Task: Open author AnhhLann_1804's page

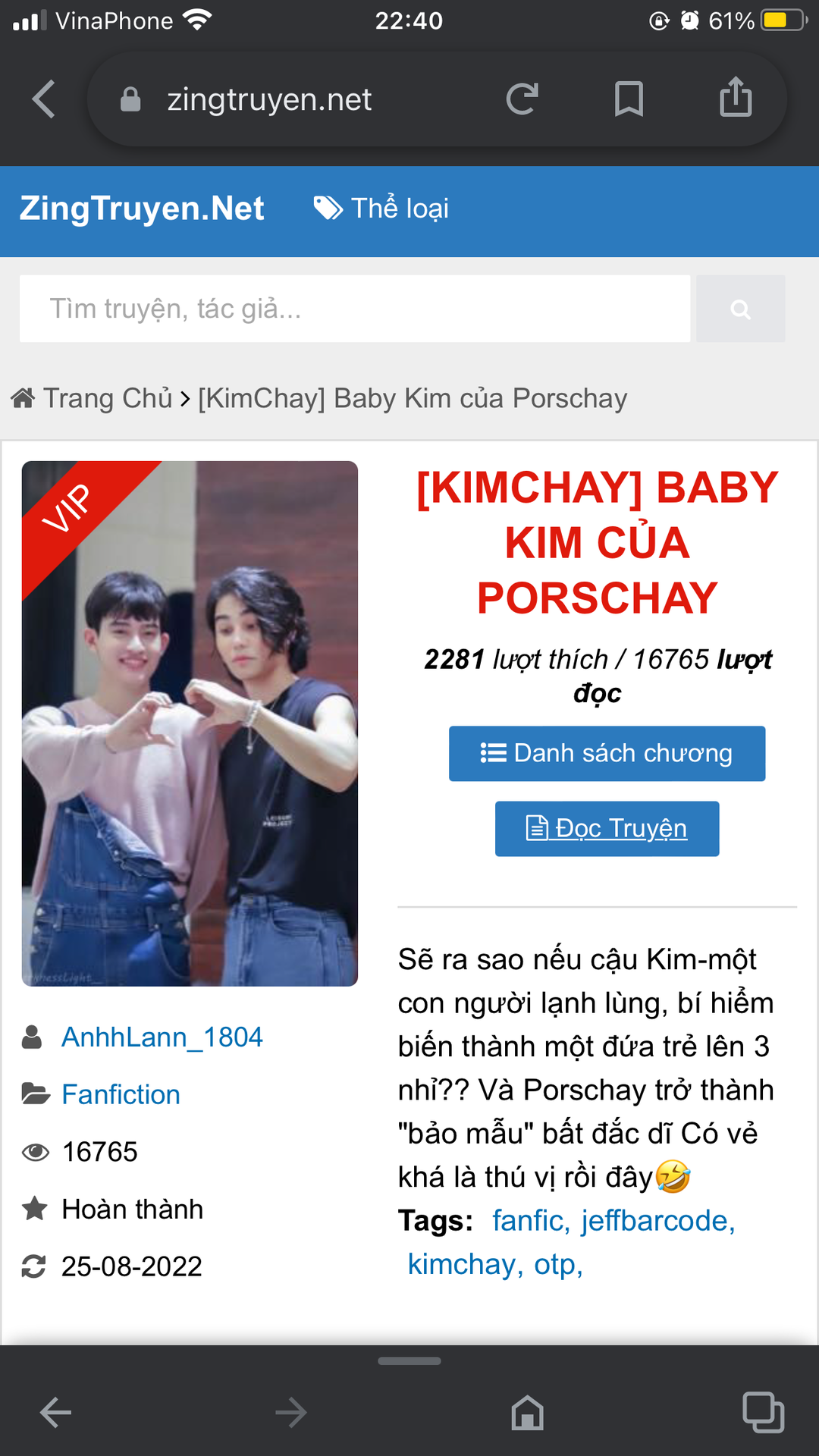Action: tap(162, 1037)
